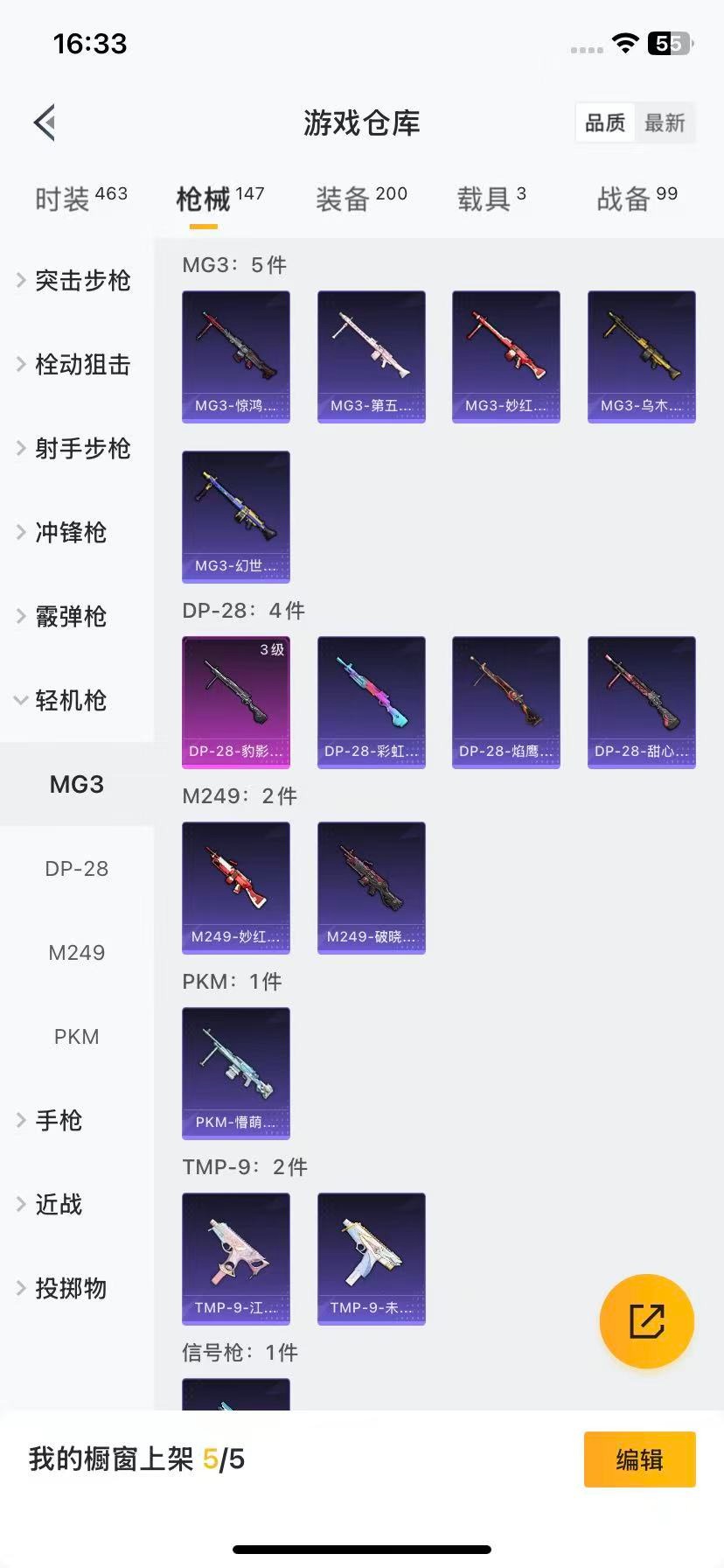Select PKM in the sidebar
724x1568 pixels.
76,1036
